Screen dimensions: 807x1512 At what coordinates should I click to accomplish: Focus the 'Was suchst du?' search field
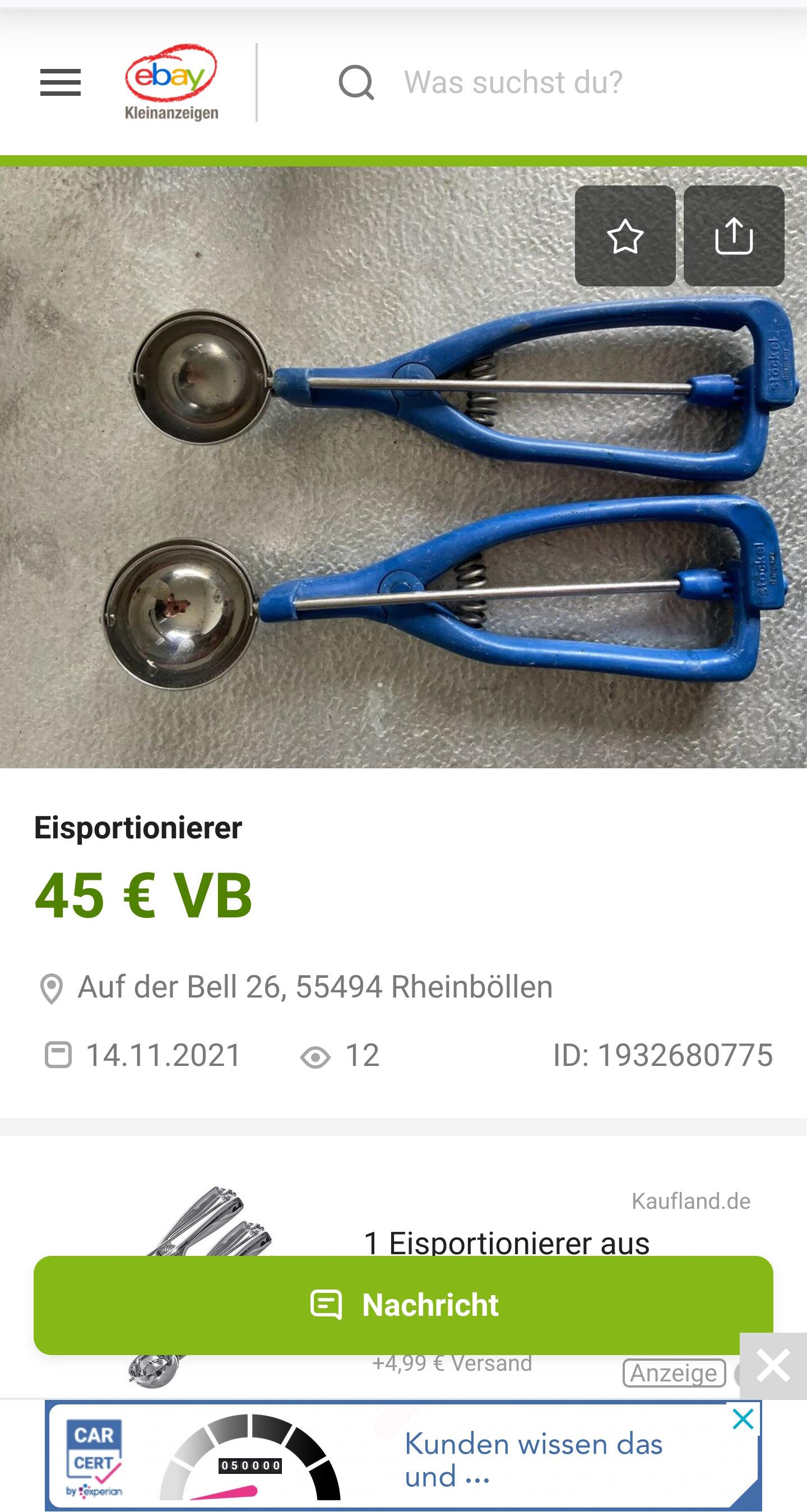[512, 82]
